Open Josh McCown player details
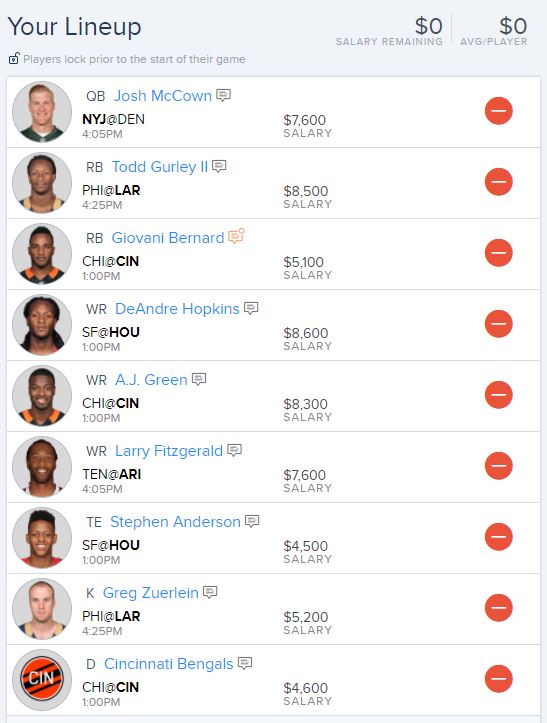Image resolution: width=547 pixels, height=723 pixels. tap(162, 96)
